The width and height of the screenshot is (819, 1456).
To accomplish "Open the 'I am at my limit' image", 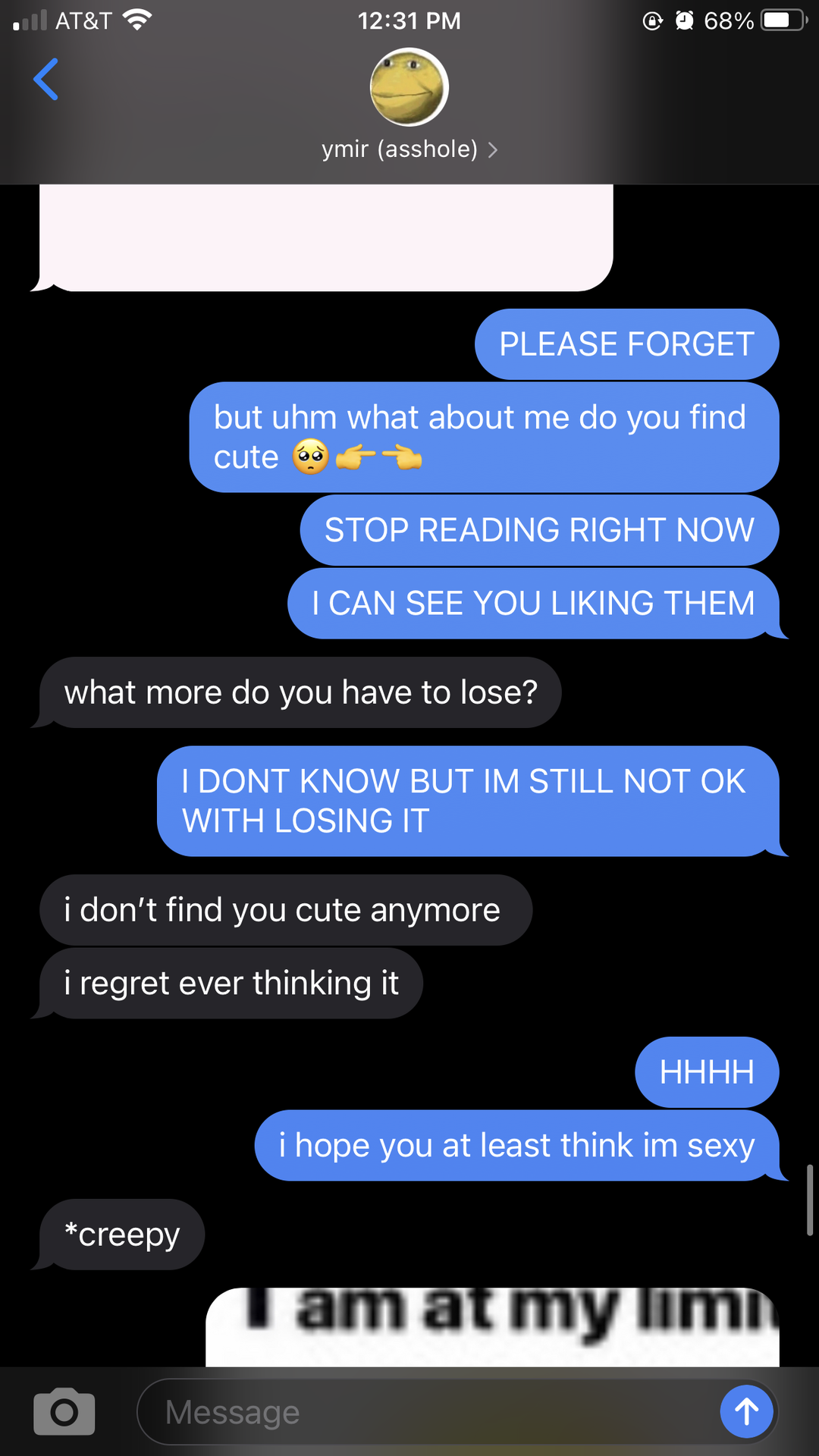I will pos(492,1326).
